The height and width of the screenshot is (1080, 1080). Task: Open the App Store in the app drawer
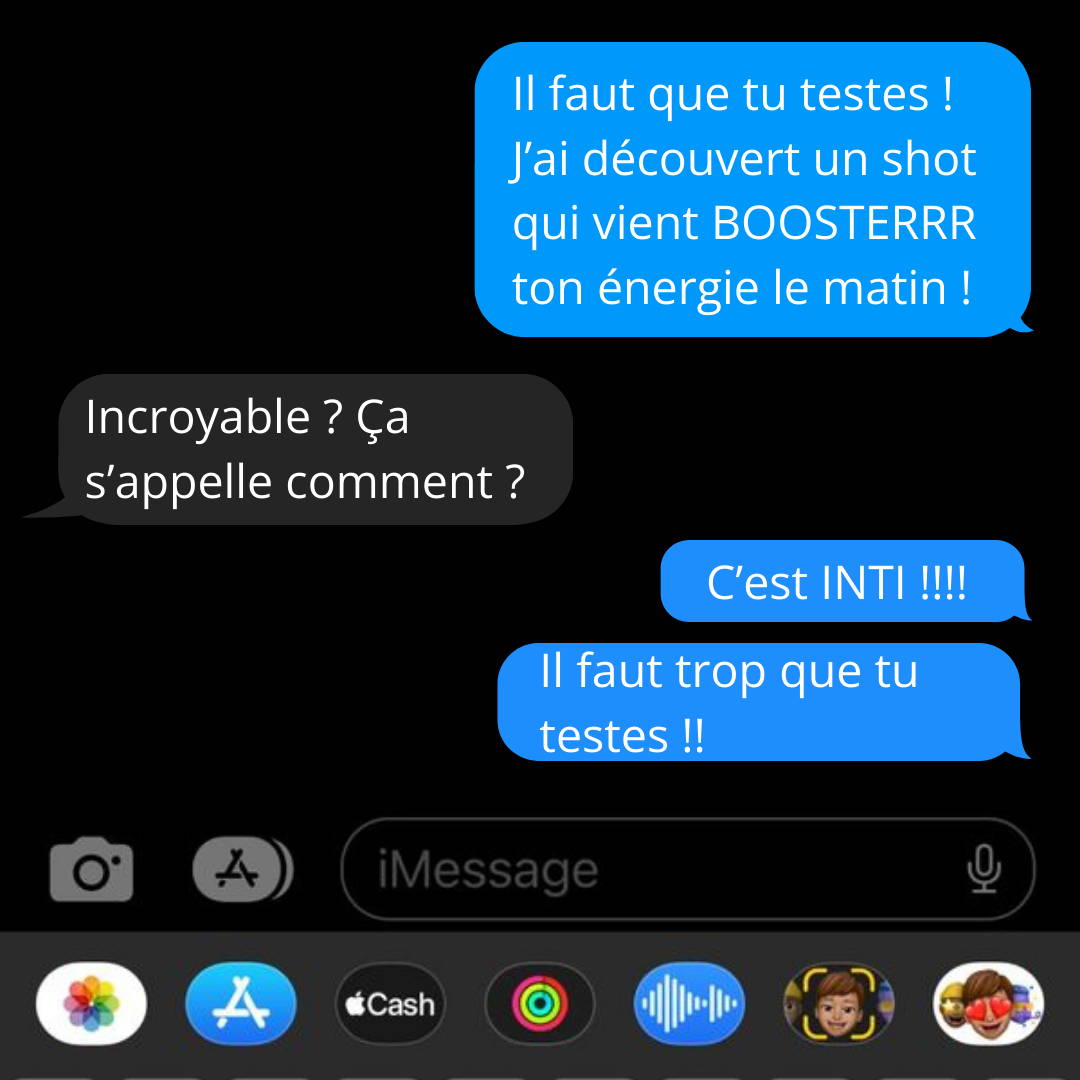pos(241,1004)
